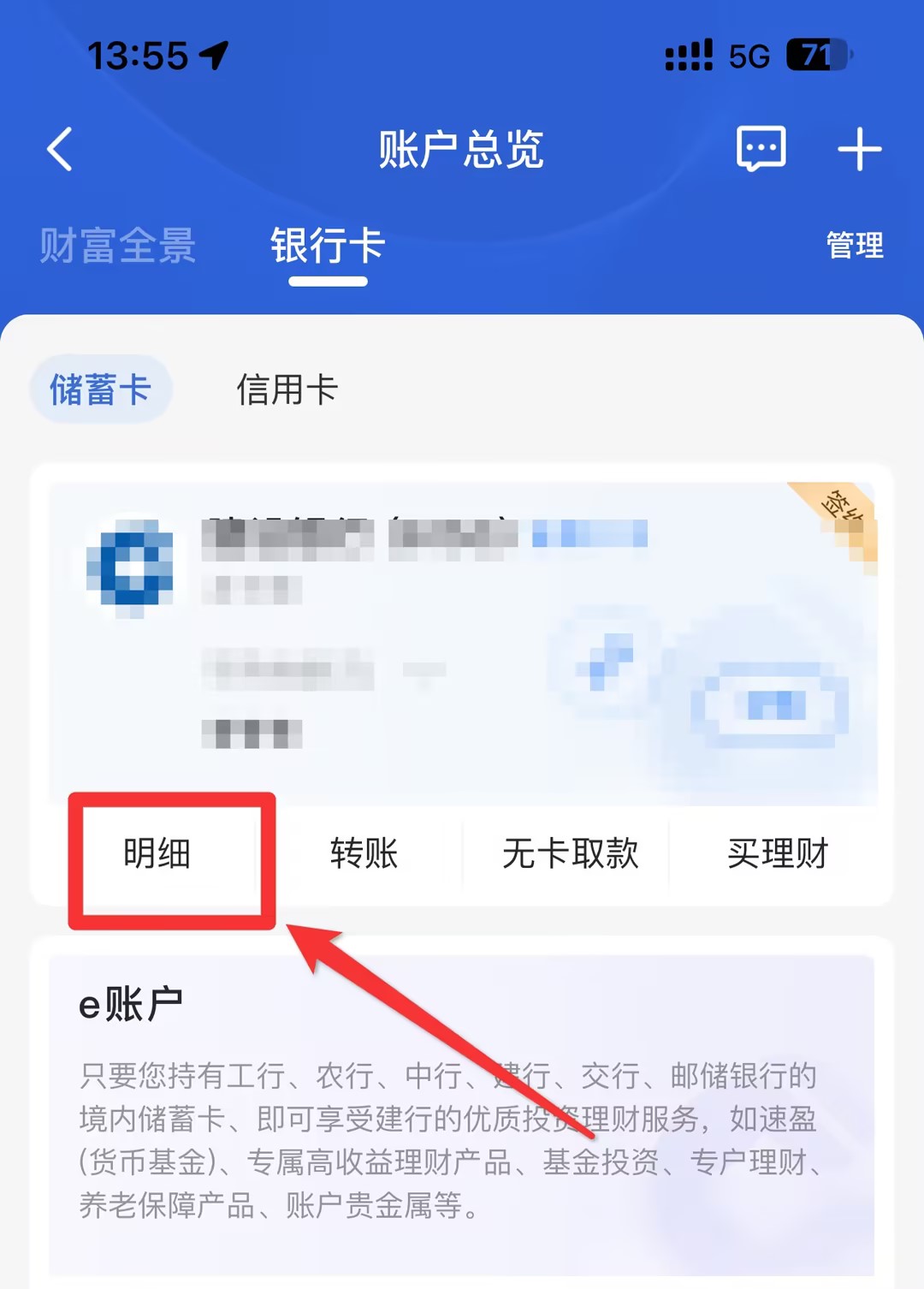Switch to the 信用卡 chip
The width and height of the screenshot is (924, 1289).
click(287, 389)
